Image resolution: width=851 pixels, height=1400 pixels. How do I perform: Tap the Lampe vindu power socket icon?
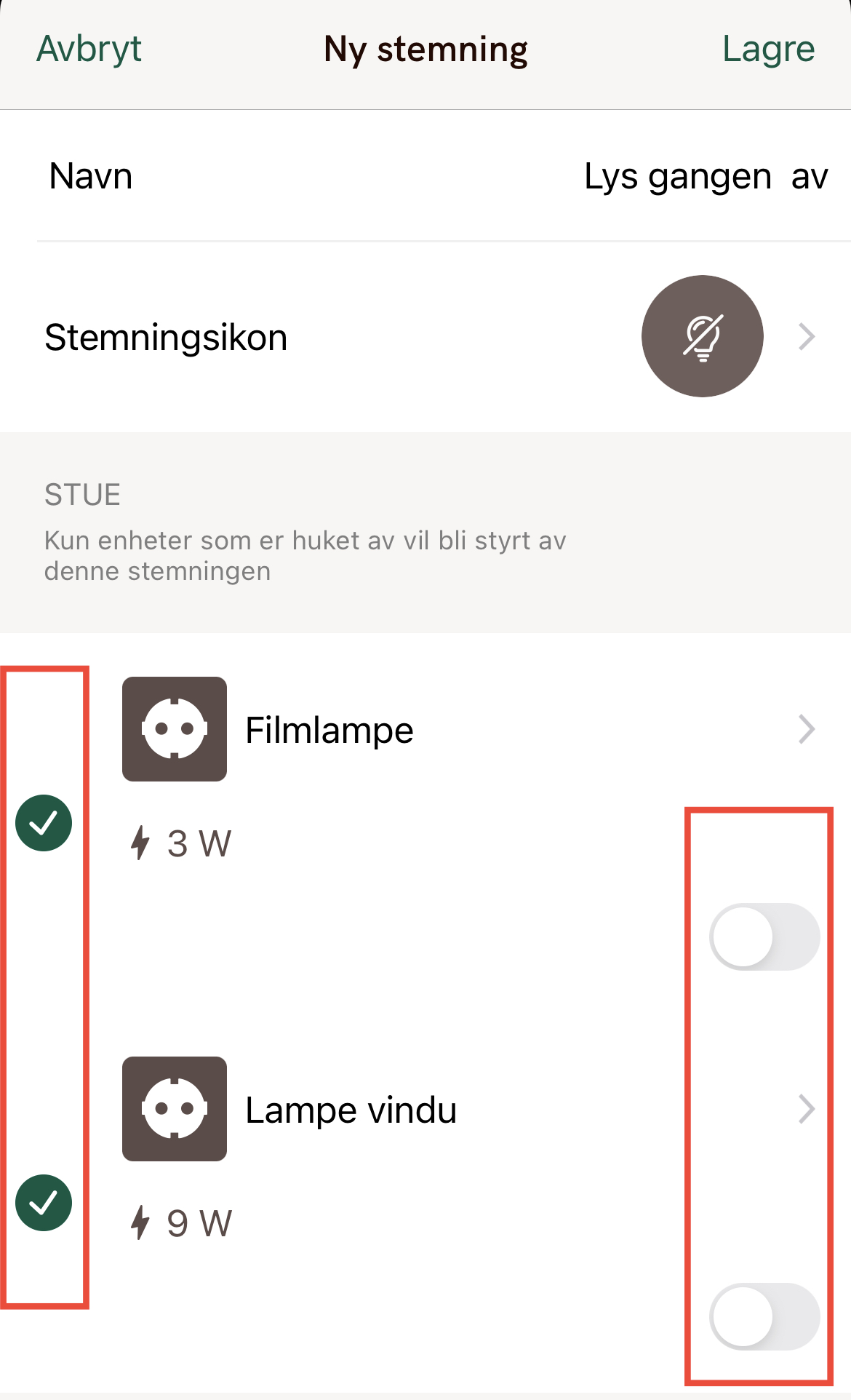pyautogui.click(x=175, y=1109)
